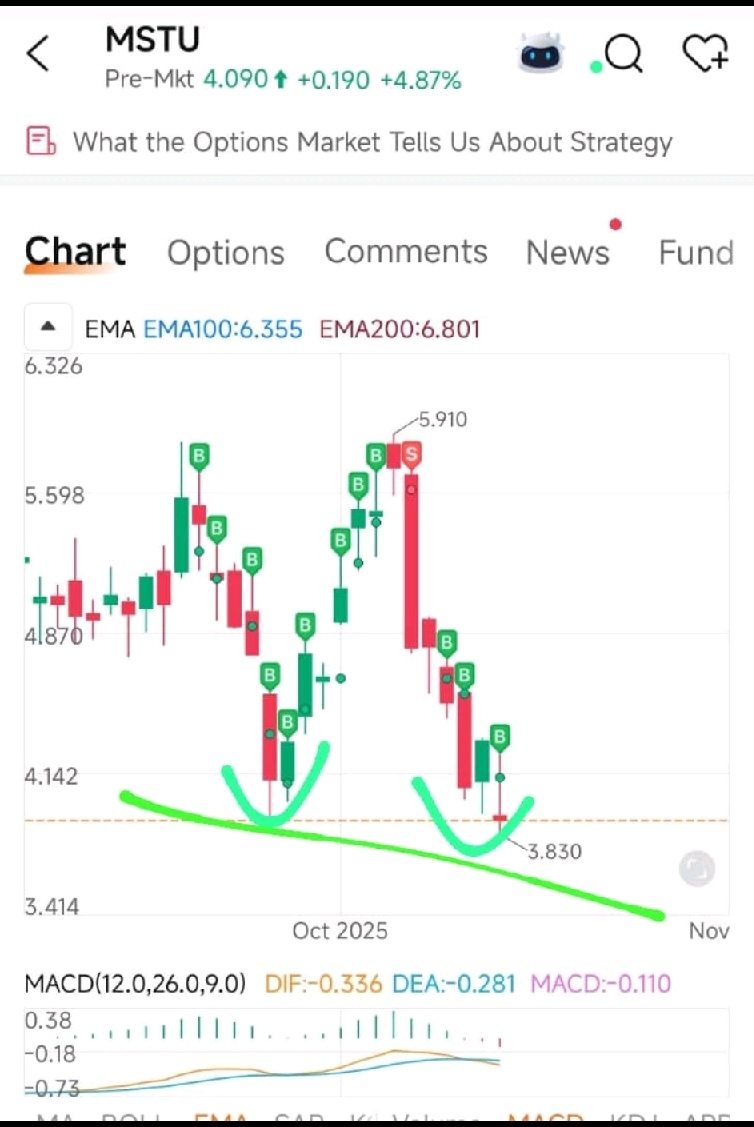Click the back arrow to leave MSTU page
Viewport: 754px width, 1127px height.
(x=38, y=55)
